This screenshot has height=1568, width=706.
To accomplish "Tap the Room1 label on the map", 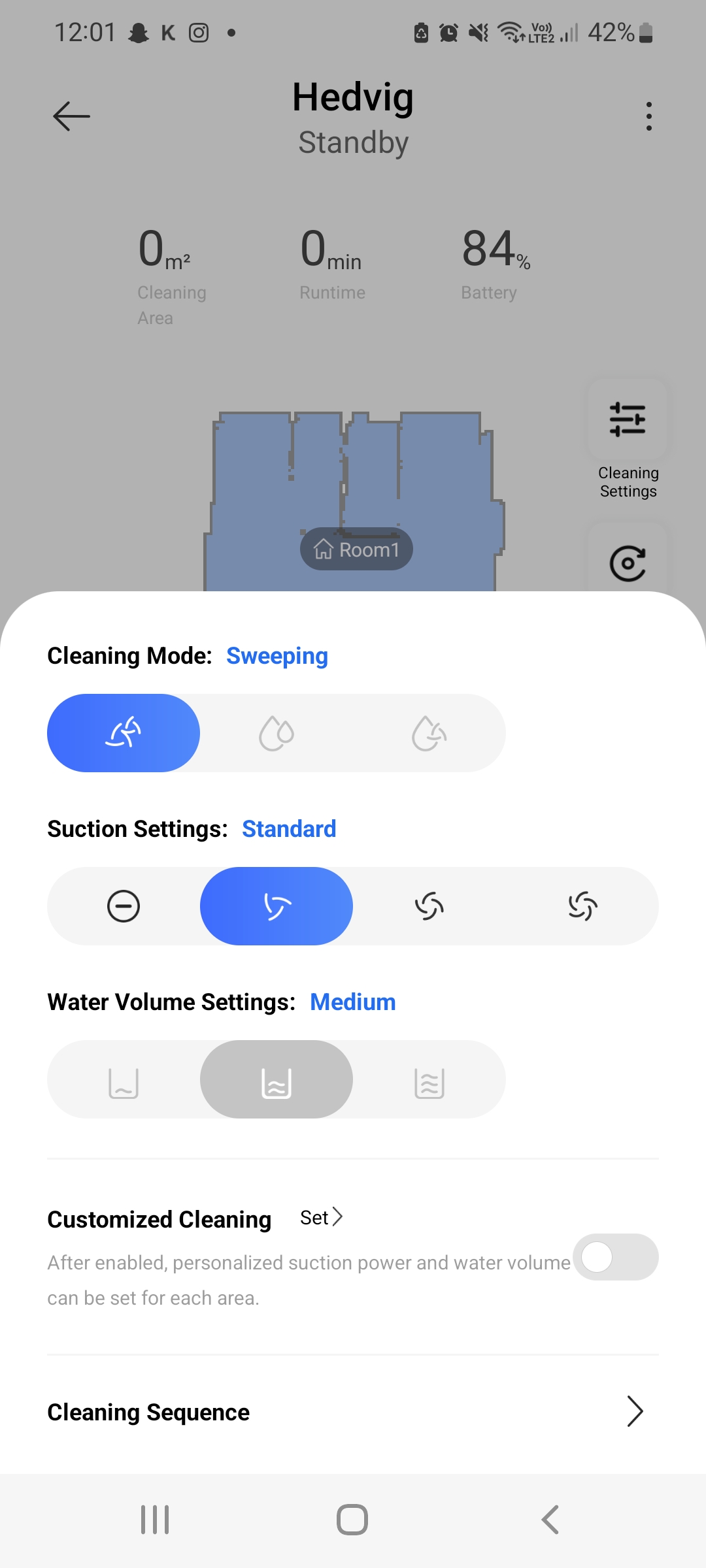I will [356, 549].
